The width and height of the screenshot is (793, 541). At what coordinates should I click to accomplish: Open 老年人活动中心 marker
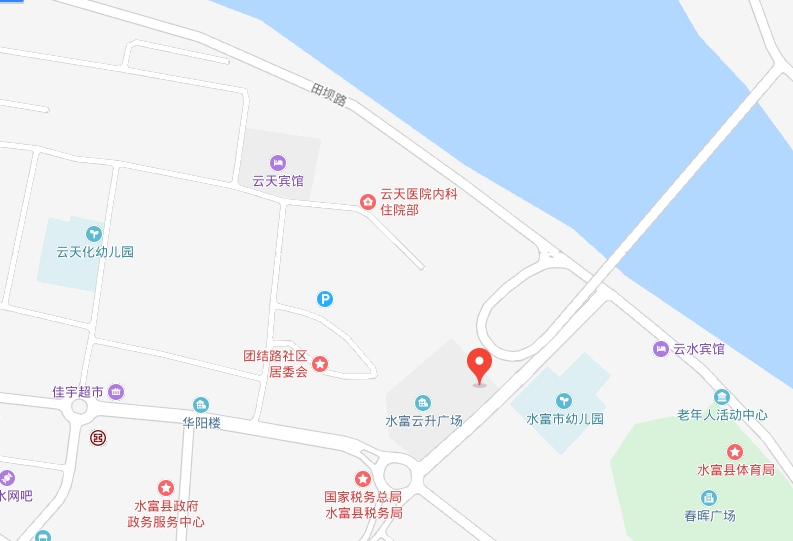point(722,397)
